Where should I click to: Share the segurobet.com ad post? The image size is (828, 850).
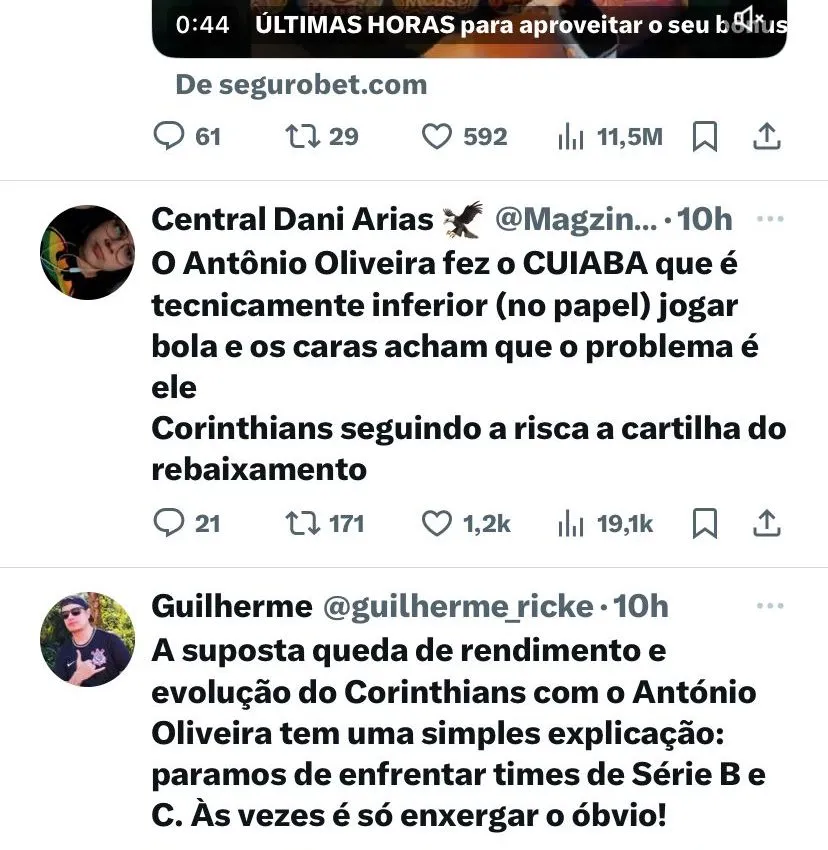point(766,136)
